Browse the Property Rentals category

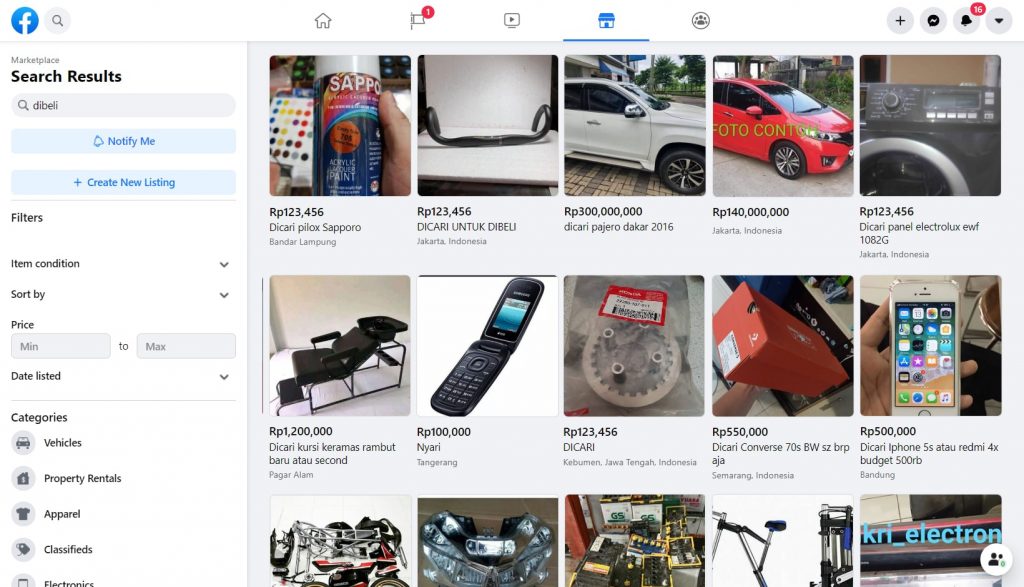tap(82, 479)
